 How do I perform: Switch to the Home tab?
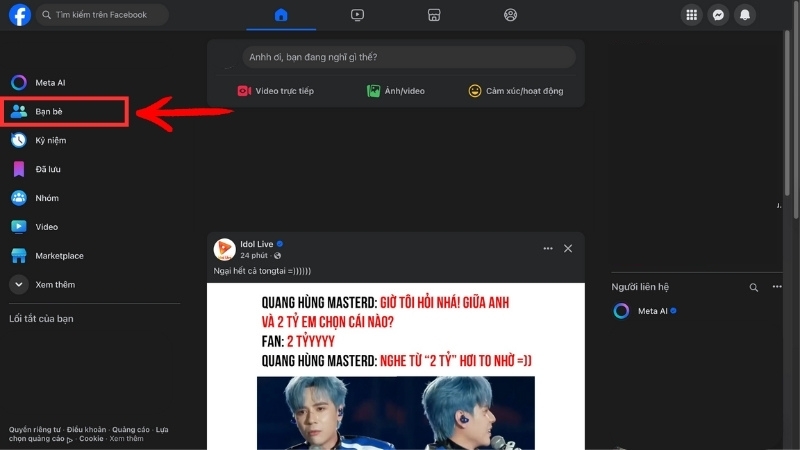(x=281, y=15)
